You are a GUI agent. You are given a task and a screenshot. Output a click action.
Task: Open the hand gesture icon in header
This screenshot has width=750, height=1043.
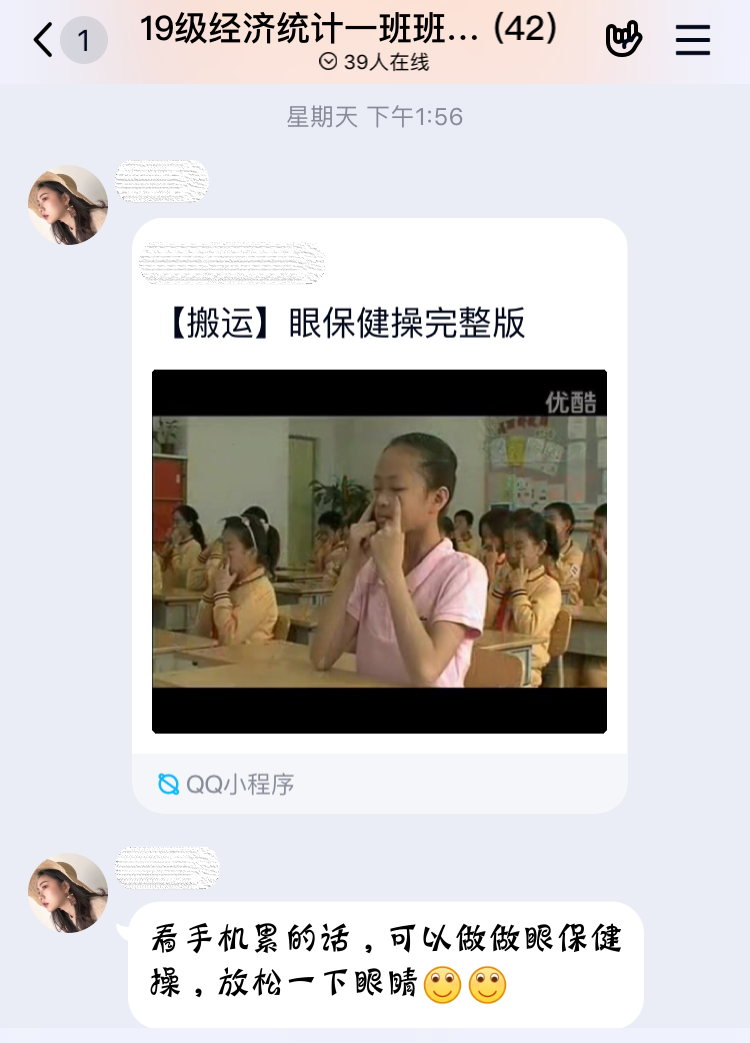point(624,40)
